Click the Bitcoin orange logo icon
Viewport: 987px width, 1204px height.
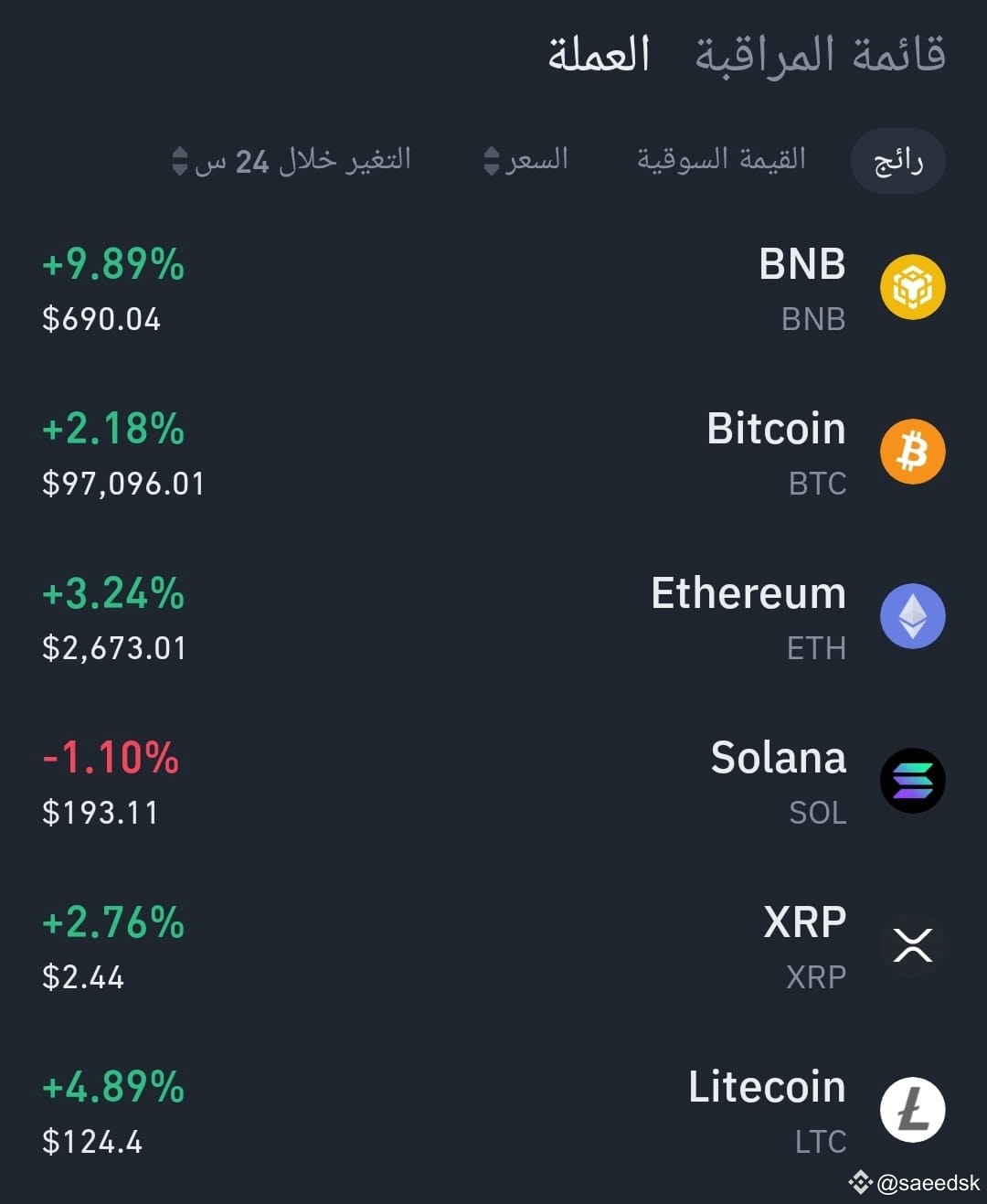[911, 451]
